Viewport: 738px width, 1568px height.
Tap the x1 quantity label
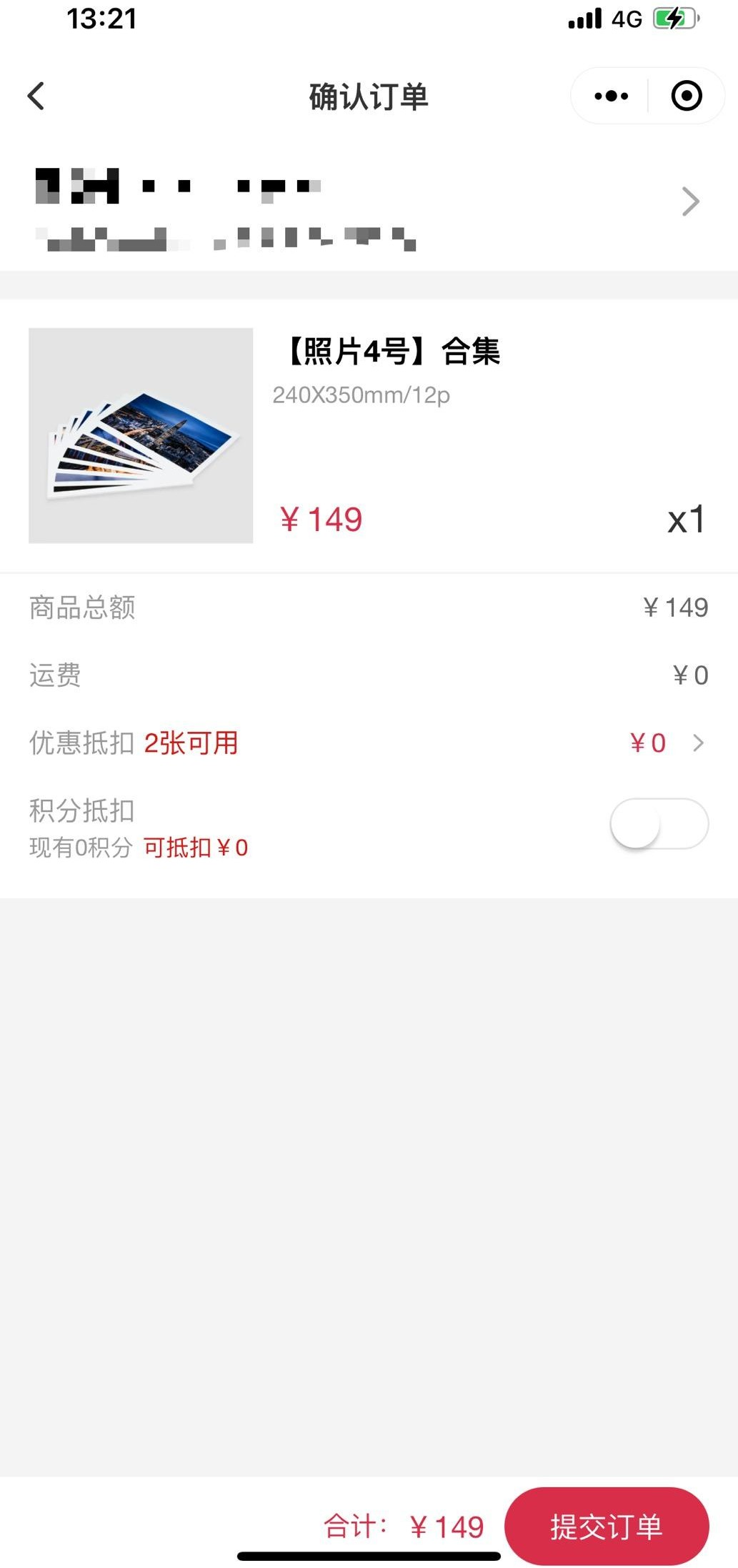[684, 520]
